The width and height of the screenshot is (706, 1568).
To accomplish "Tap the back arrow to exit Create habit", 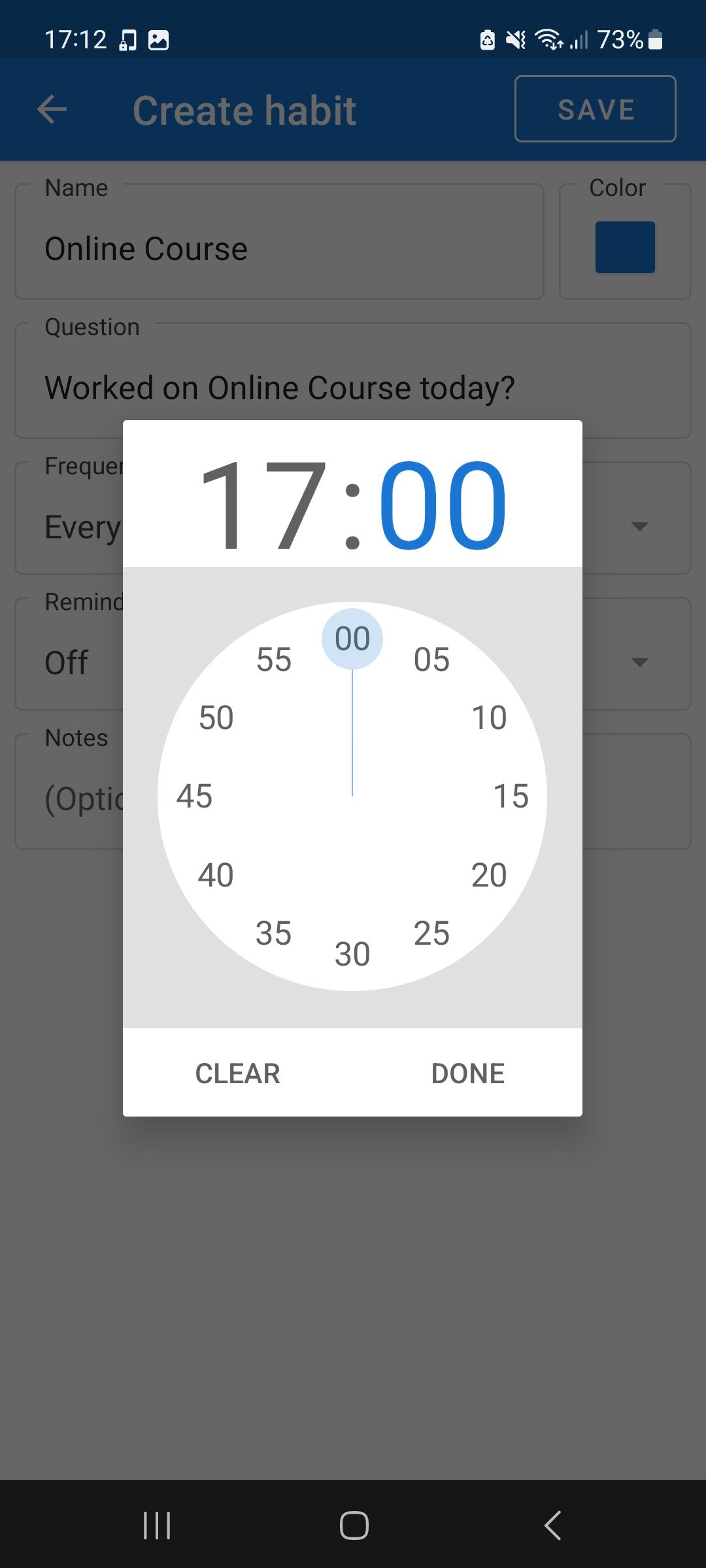I will click(52, 108).
